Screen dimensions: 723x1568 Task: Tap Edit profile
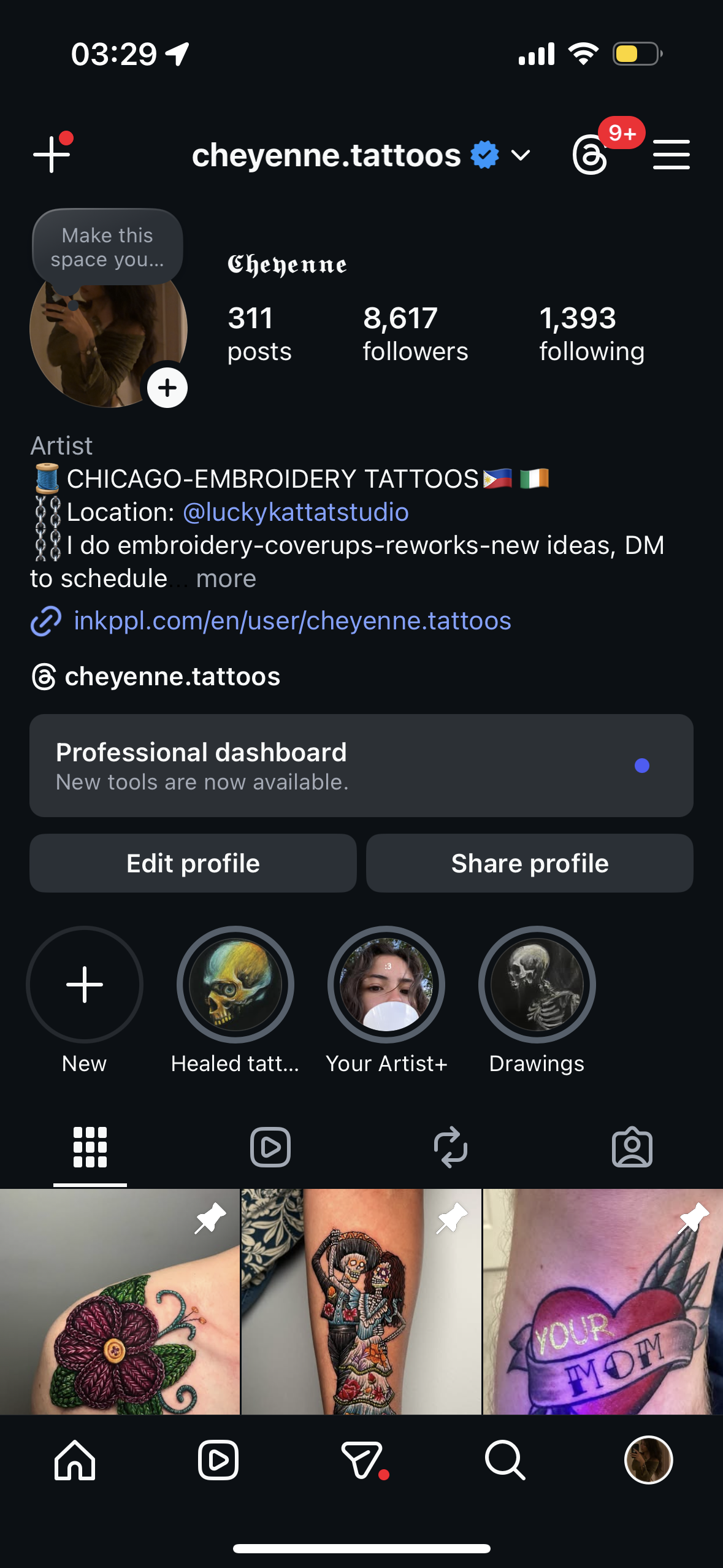[193, 863]
